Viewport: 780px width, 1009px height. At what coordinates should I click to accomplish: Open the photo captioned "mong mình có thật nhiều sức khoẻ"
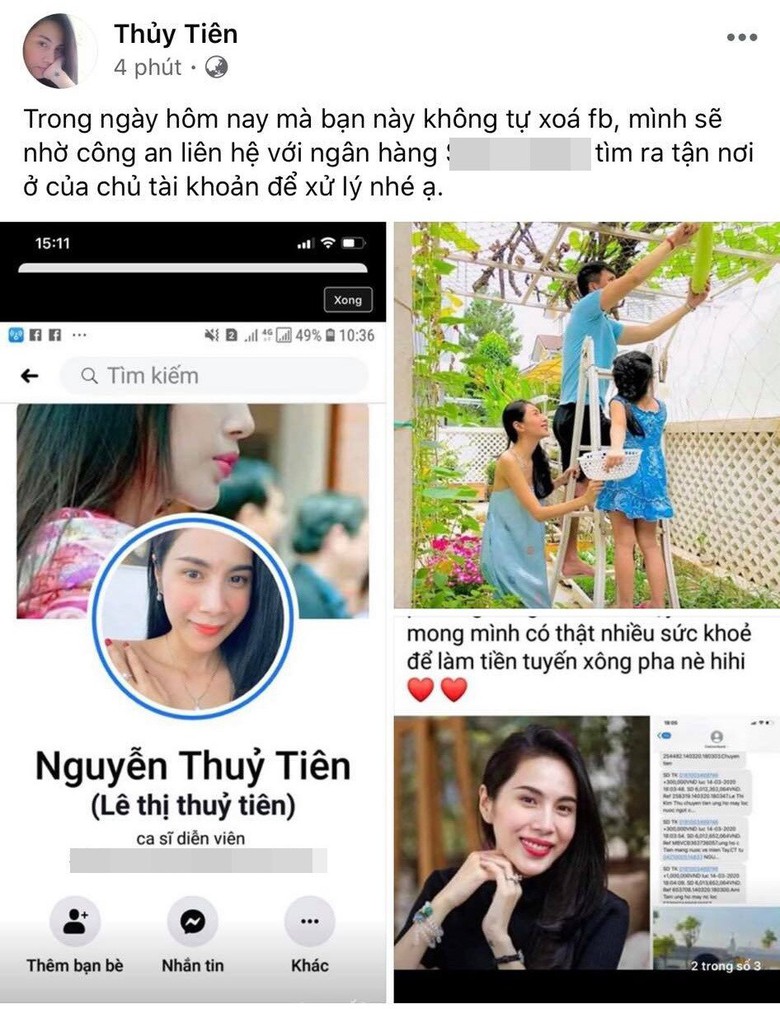586,810
